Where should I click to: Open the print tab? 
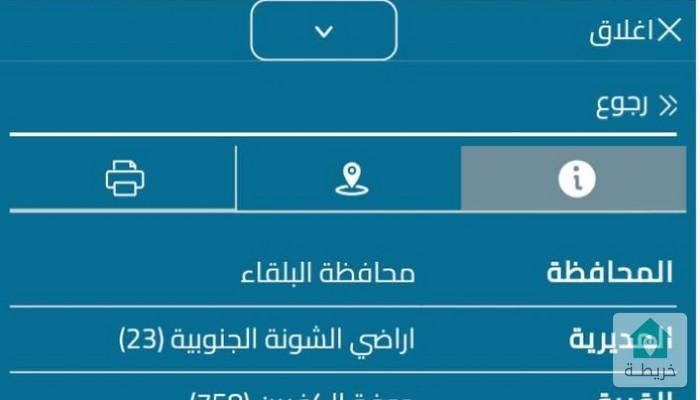pos(124,178)
